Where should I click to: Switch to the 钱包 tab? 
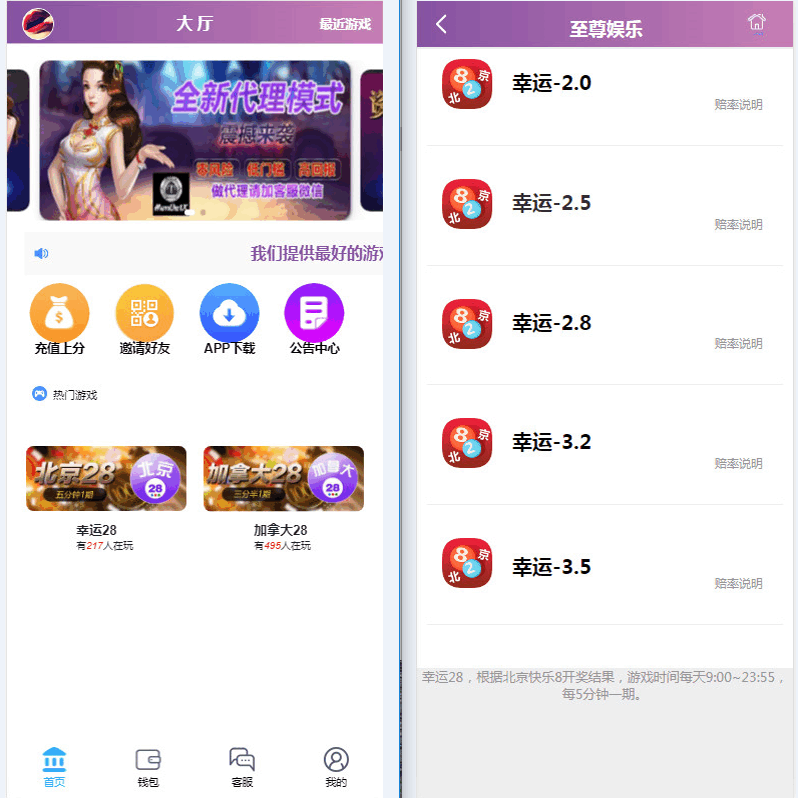coord(148,767)
